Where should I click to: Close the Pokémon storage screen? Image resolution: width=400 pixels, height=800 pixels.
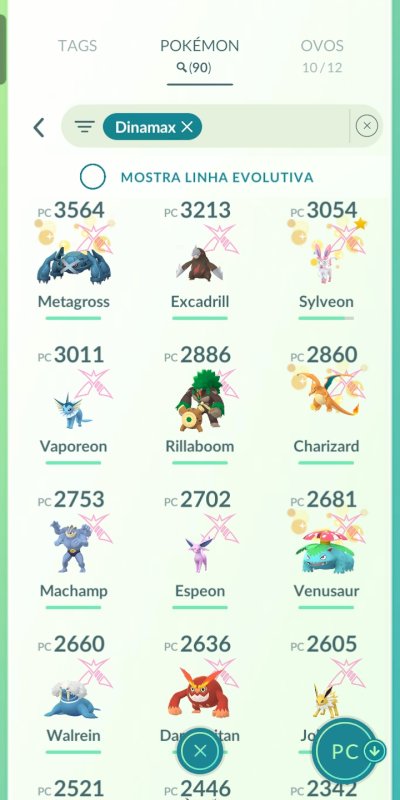coord(200,751)
